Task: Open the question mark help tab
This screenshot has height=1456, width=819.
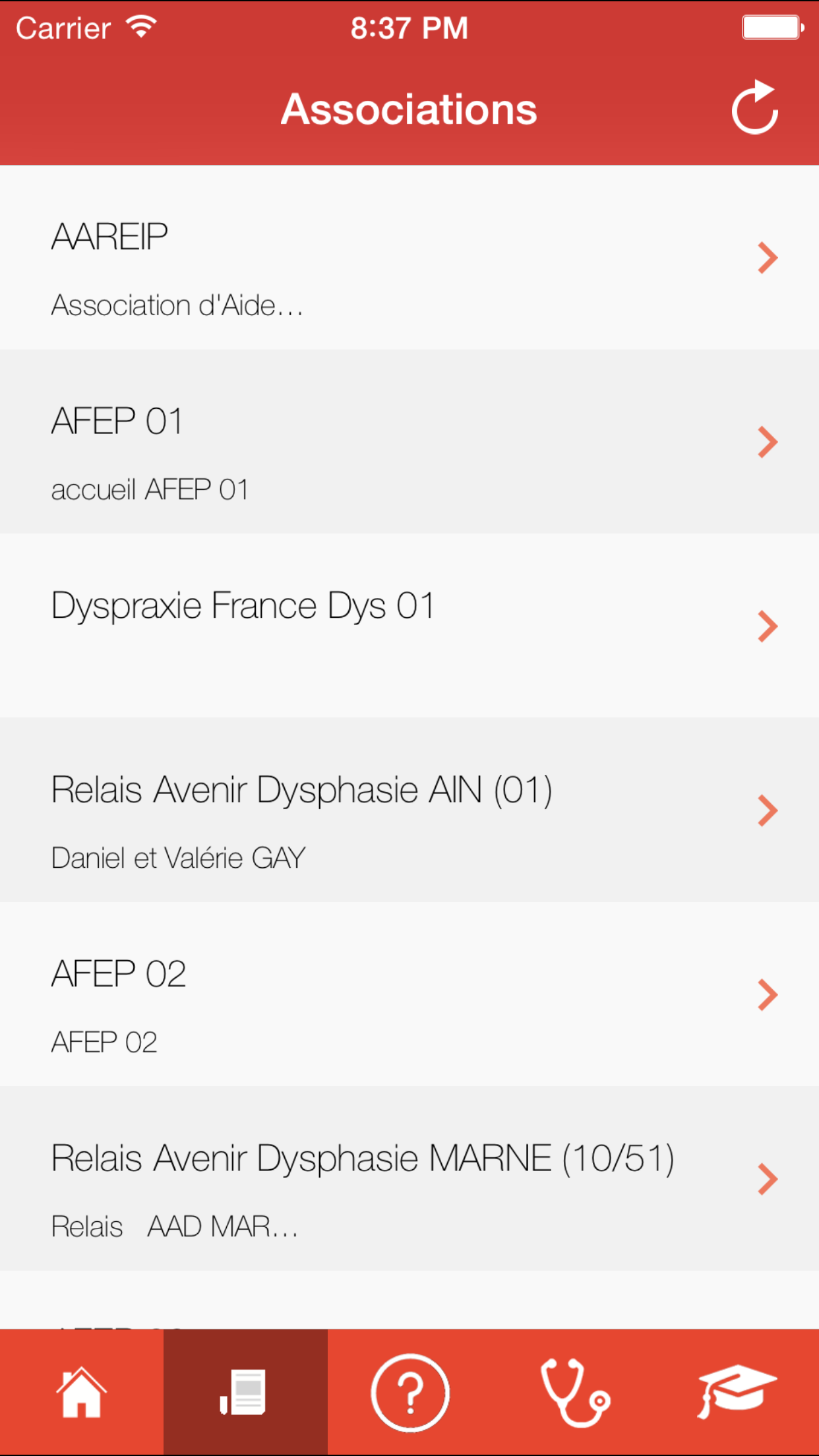Action: [409, 1392]
